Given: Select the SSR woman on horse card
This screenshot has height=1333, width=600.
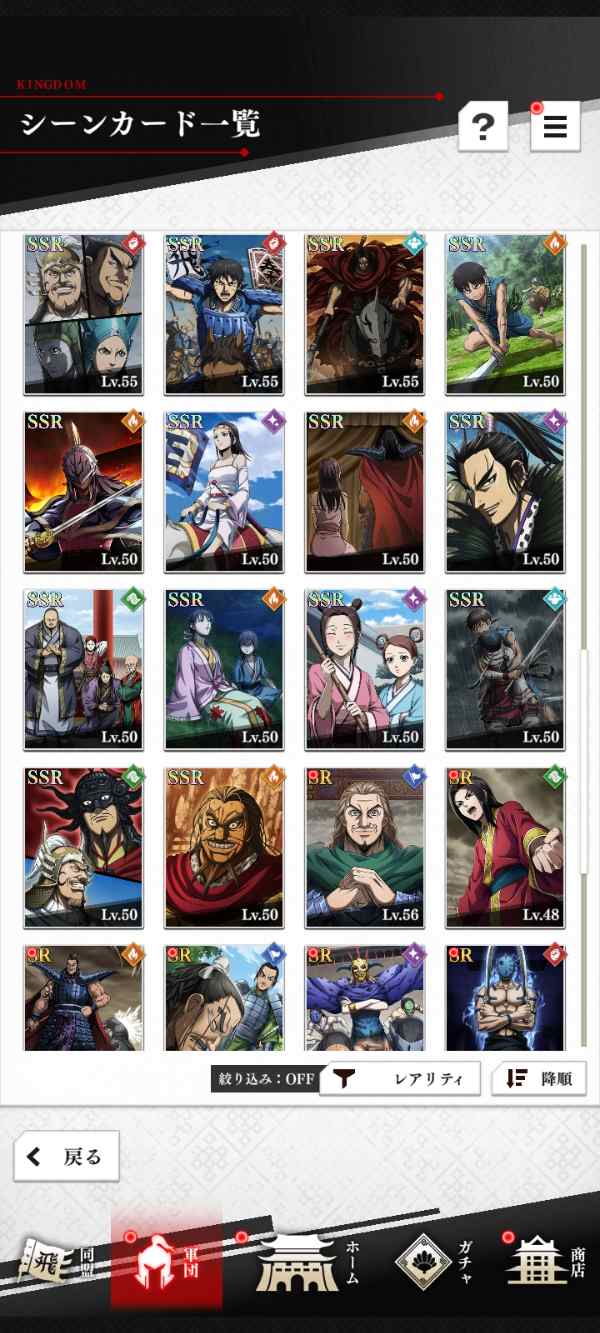Looking at the screenshot, I should pos(224,492).
